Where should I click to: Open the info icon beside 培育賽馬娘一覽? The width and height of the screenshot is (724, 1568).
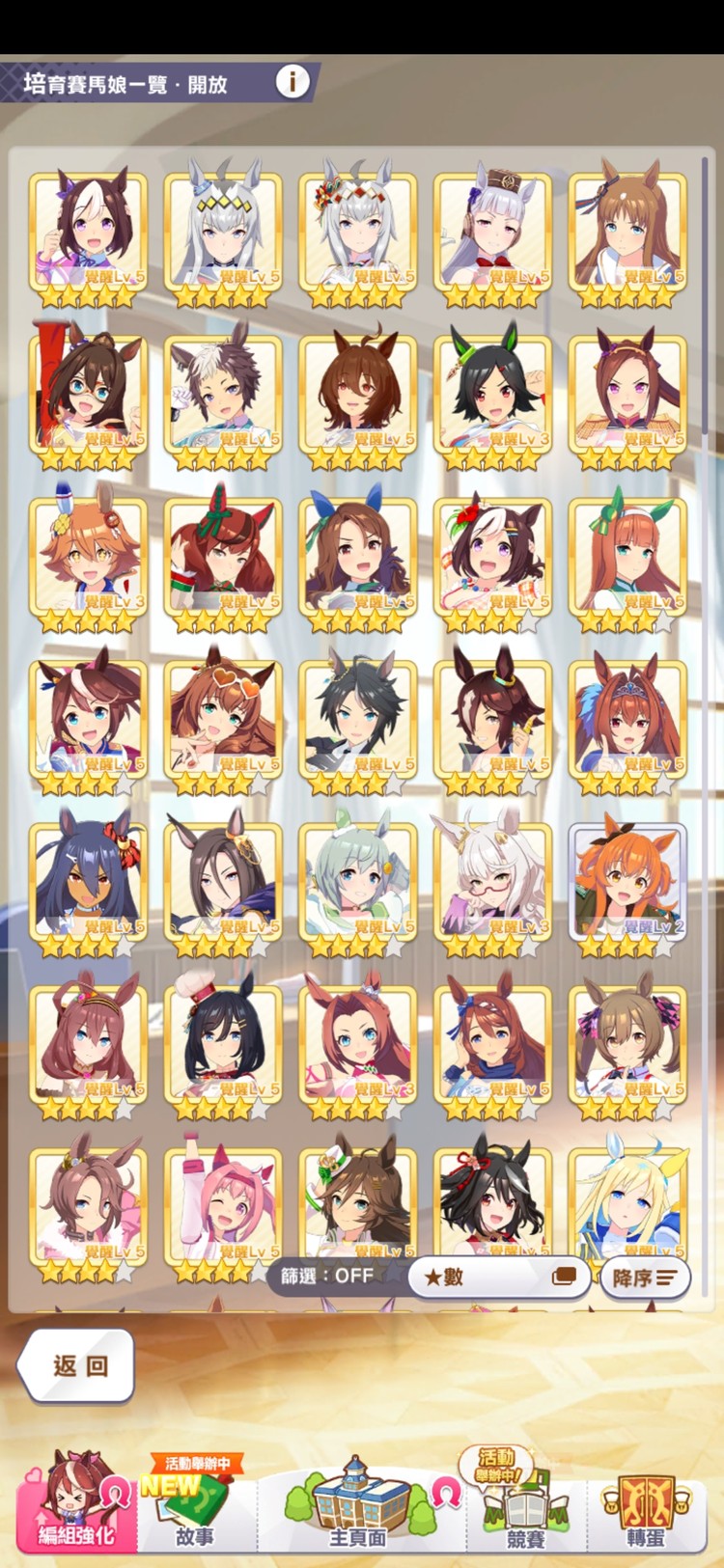pyautogui.click(x=292, y=81)
